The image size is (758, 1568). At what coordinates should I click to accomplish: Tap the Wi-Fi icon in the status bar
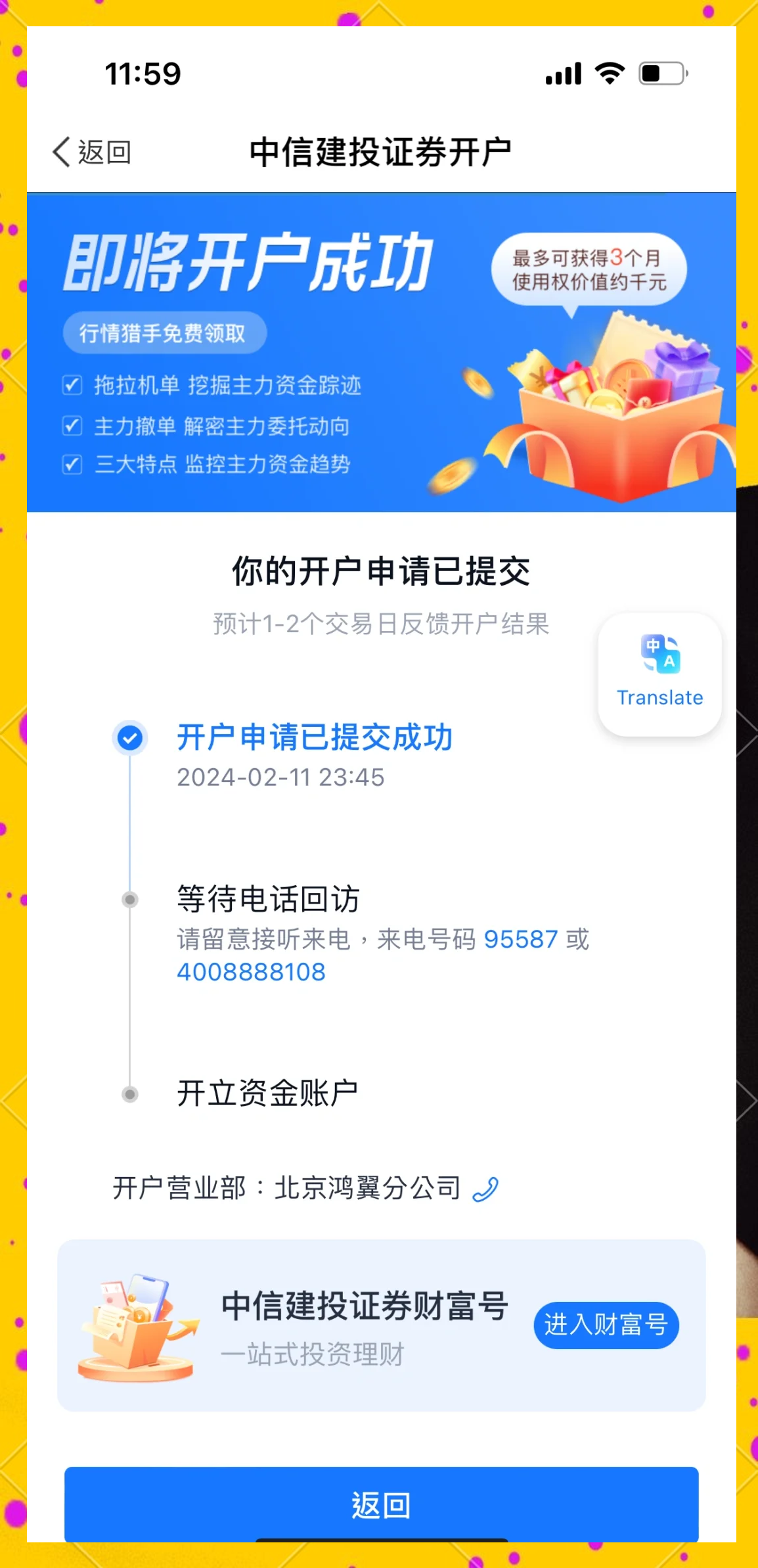pyautogui.click(x=610, y=74)
